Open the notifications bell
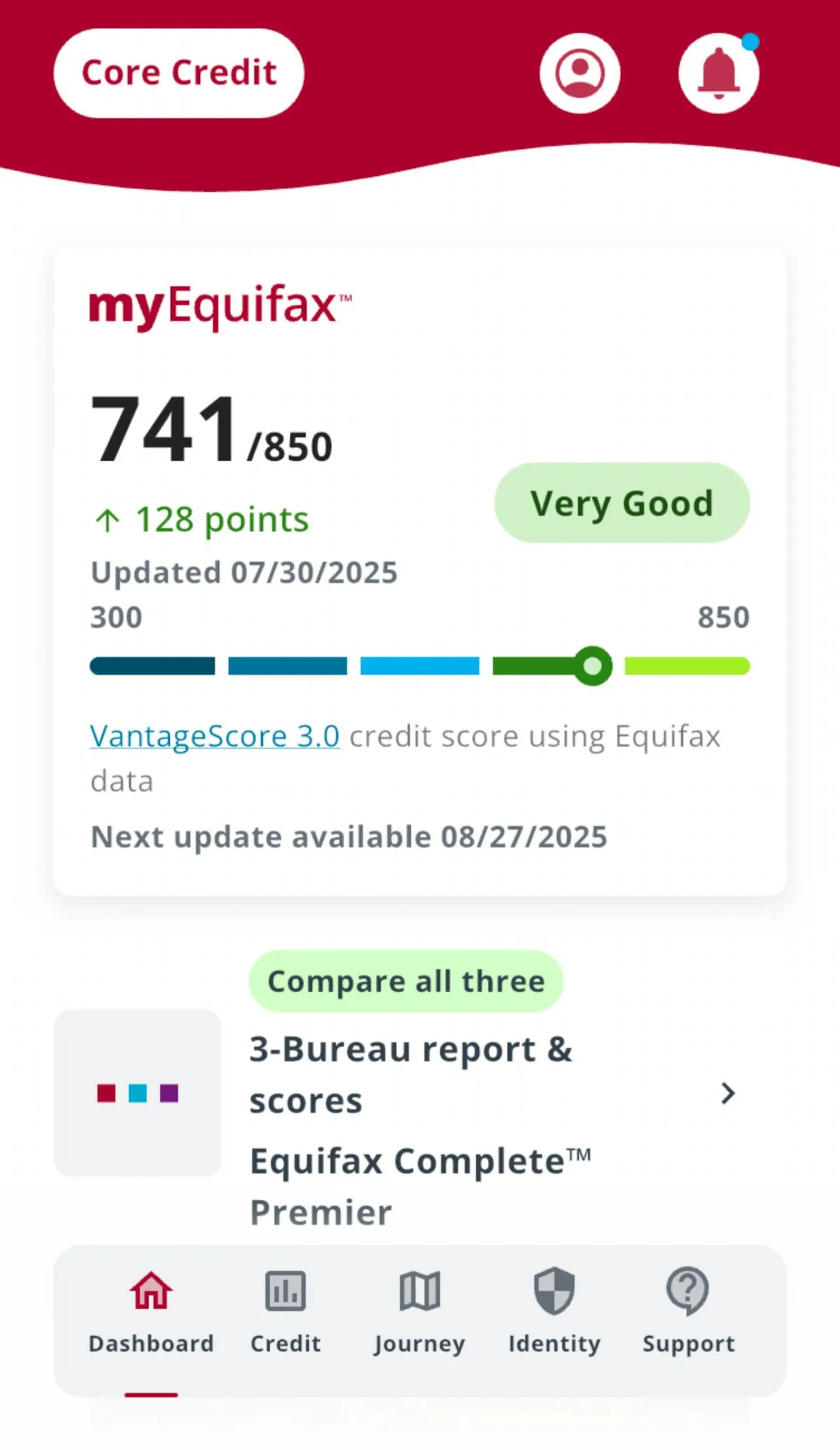 pos(719,73)
